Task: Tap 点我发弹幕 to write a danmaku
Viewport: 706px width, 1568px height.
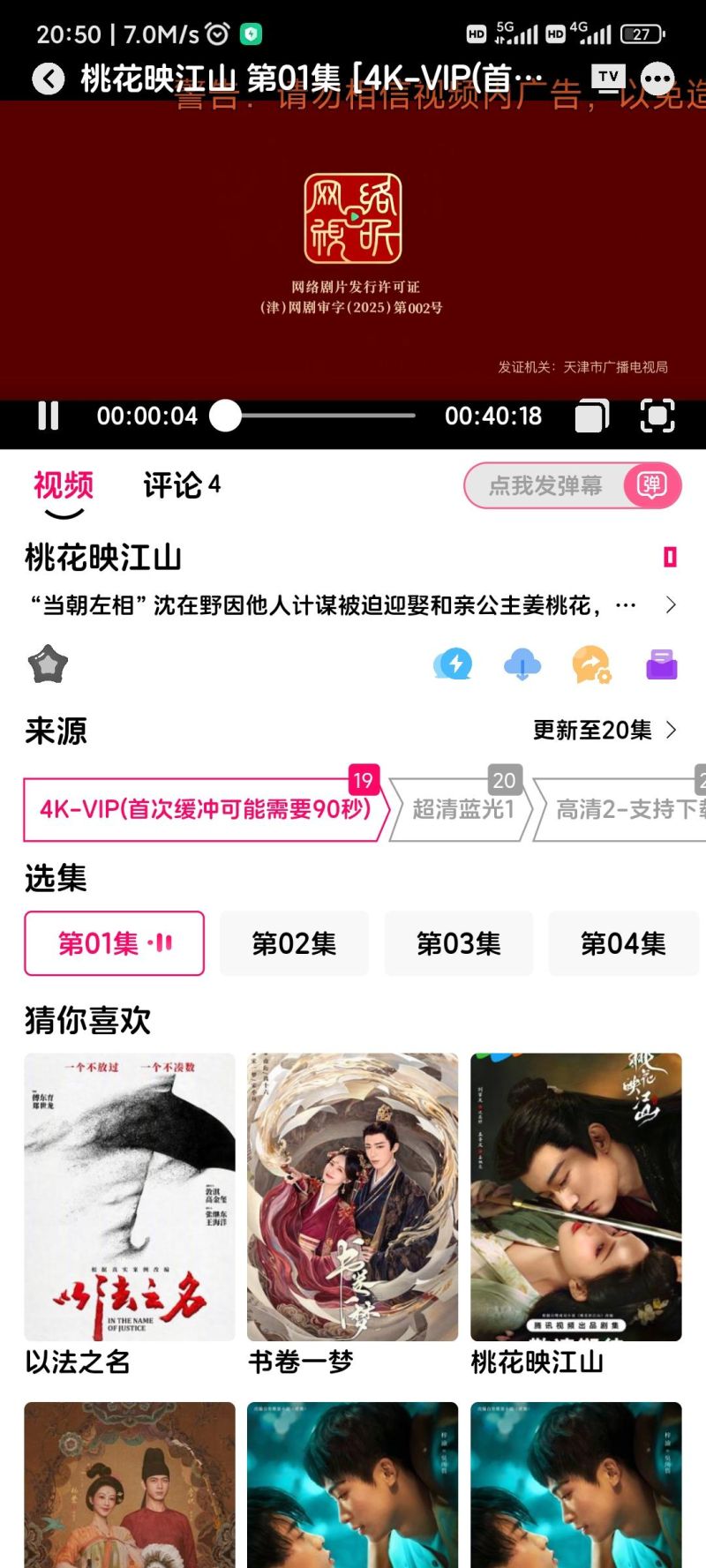Action: click(547, 485)
